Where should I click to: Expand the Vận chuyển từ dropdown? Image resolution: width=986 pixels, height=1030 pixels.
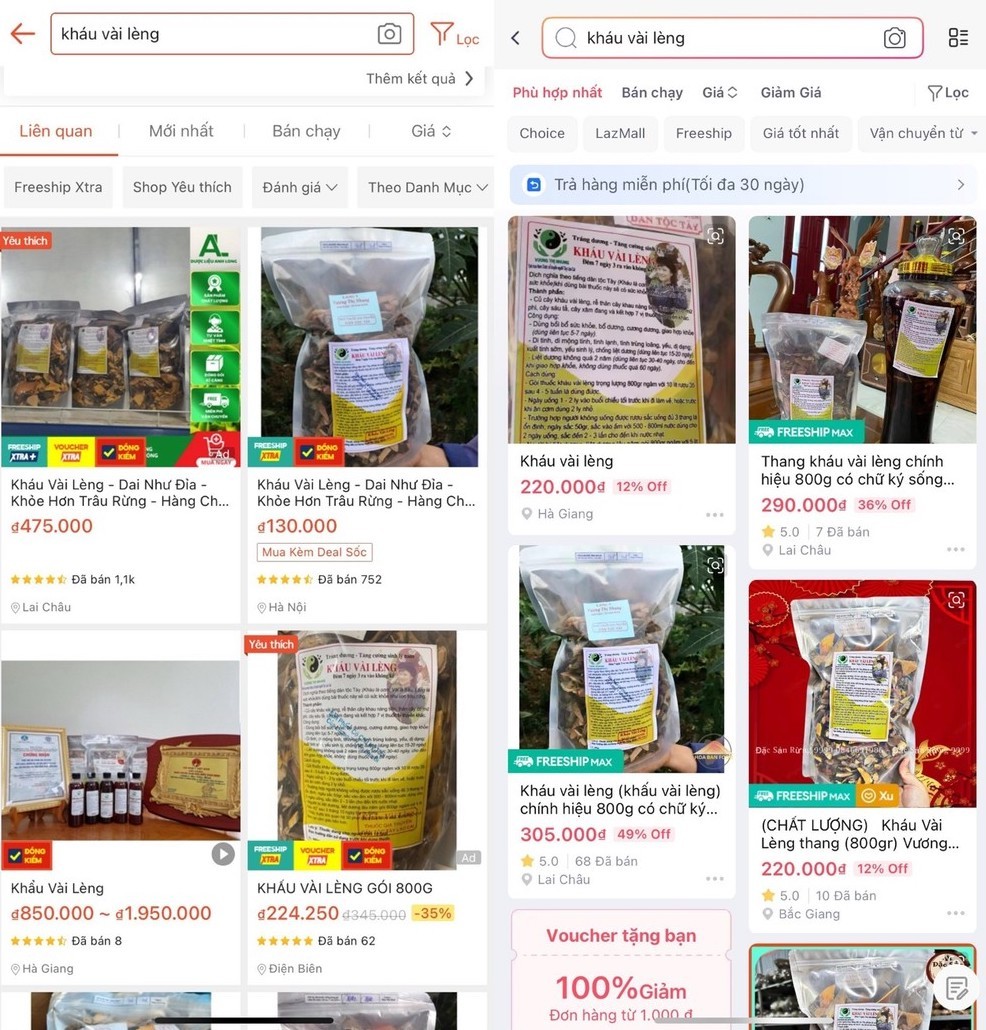[x=922, y=133]
